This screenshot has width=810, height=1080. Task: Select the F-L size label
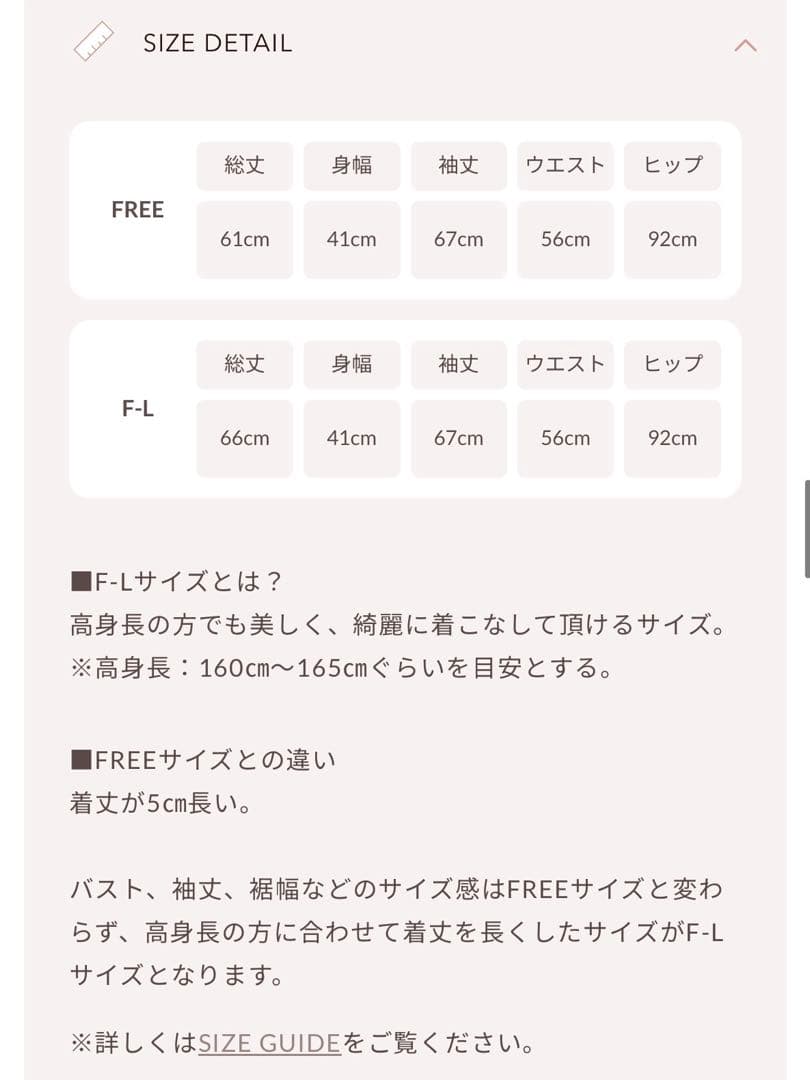[x=137, y=408]
